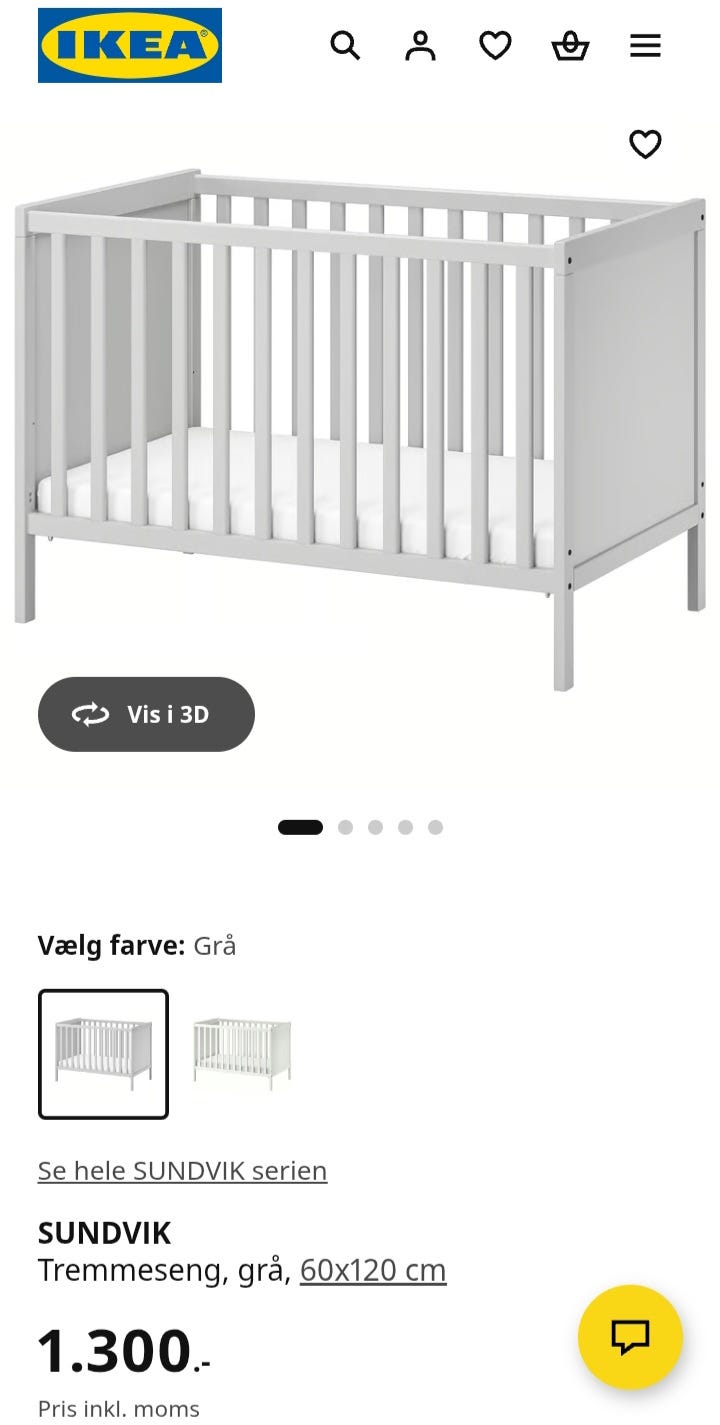Viewport: 720px width, 1425px height.
Task: View your favorites list
Action: [496, 45]
